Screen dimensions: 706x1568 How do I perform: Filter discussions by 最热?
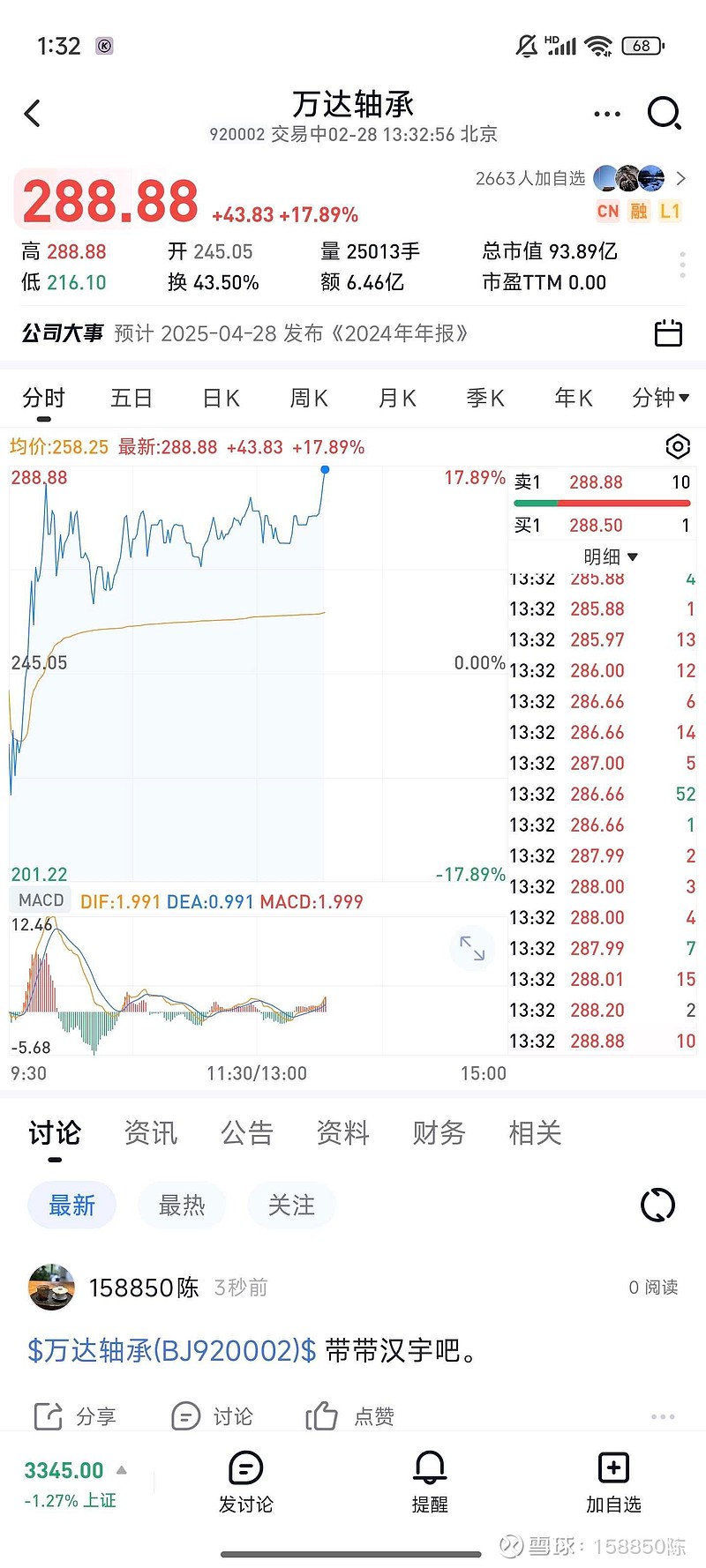(182, 1205)
